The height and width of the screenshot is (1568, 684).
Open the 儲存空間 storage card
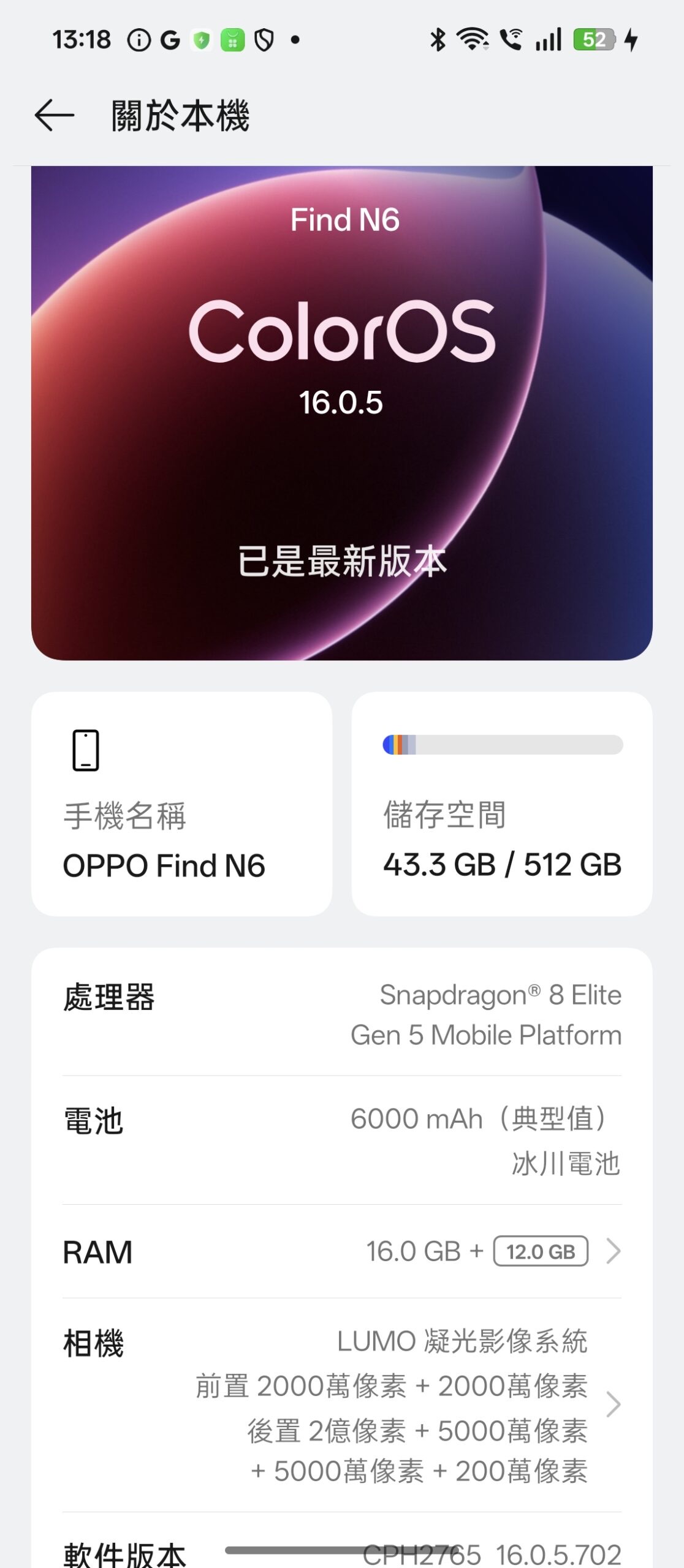501,804
